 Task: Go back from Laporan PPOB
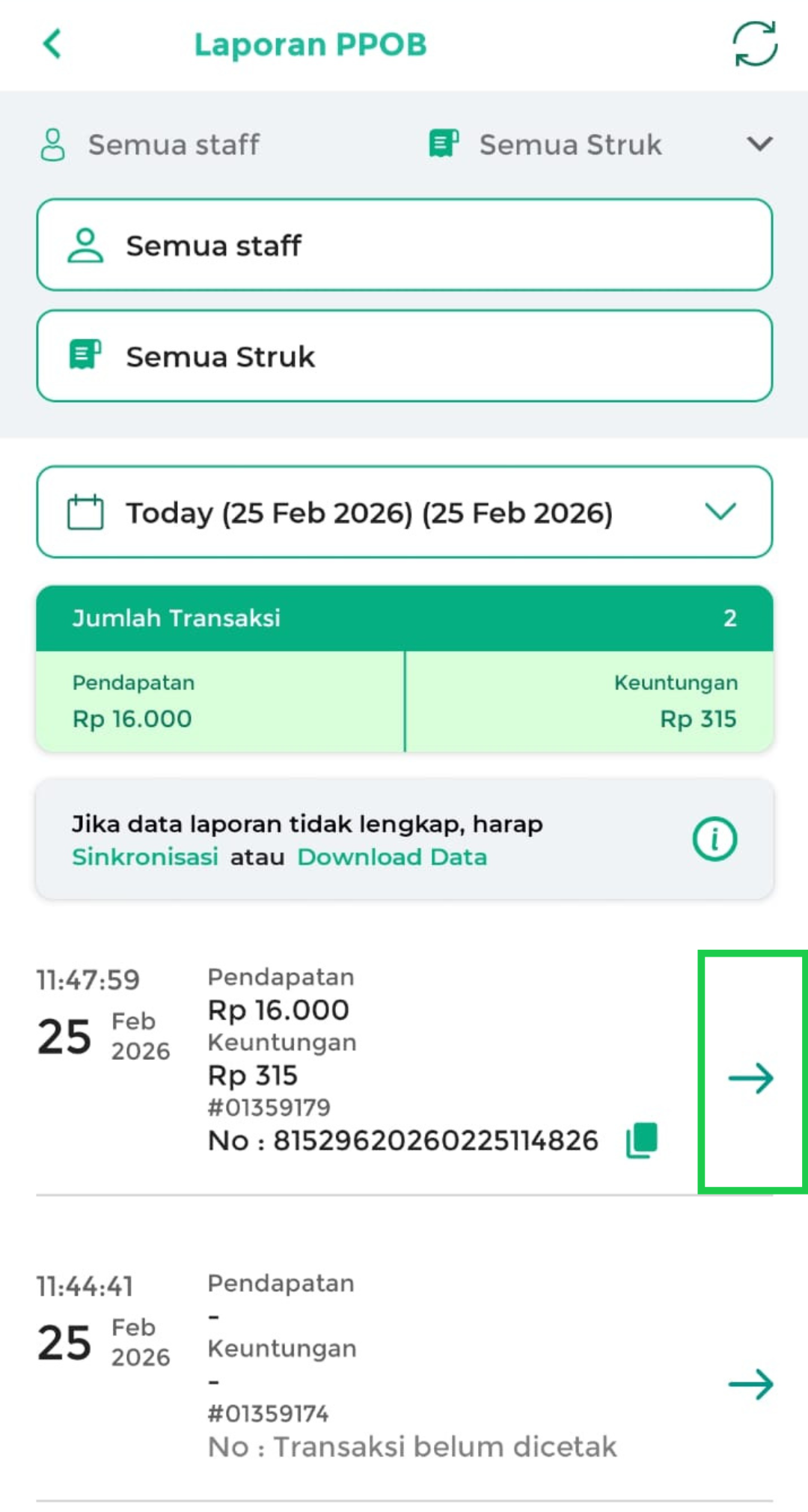click(52, 43)
